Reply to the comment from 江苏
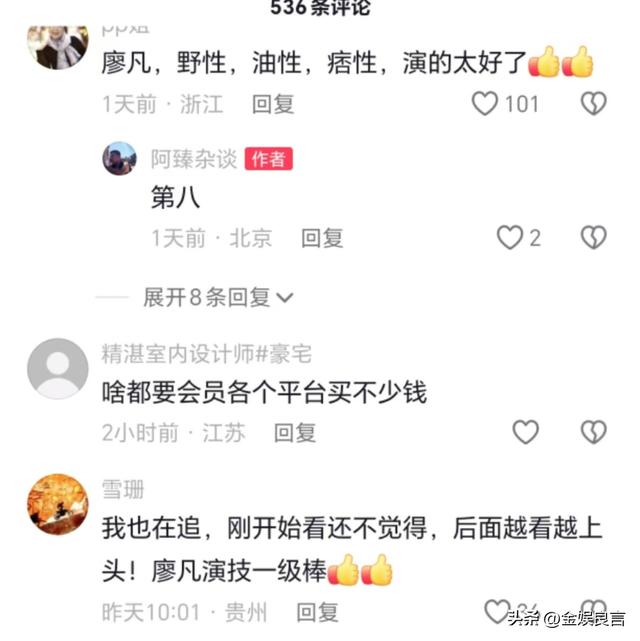 295,432
